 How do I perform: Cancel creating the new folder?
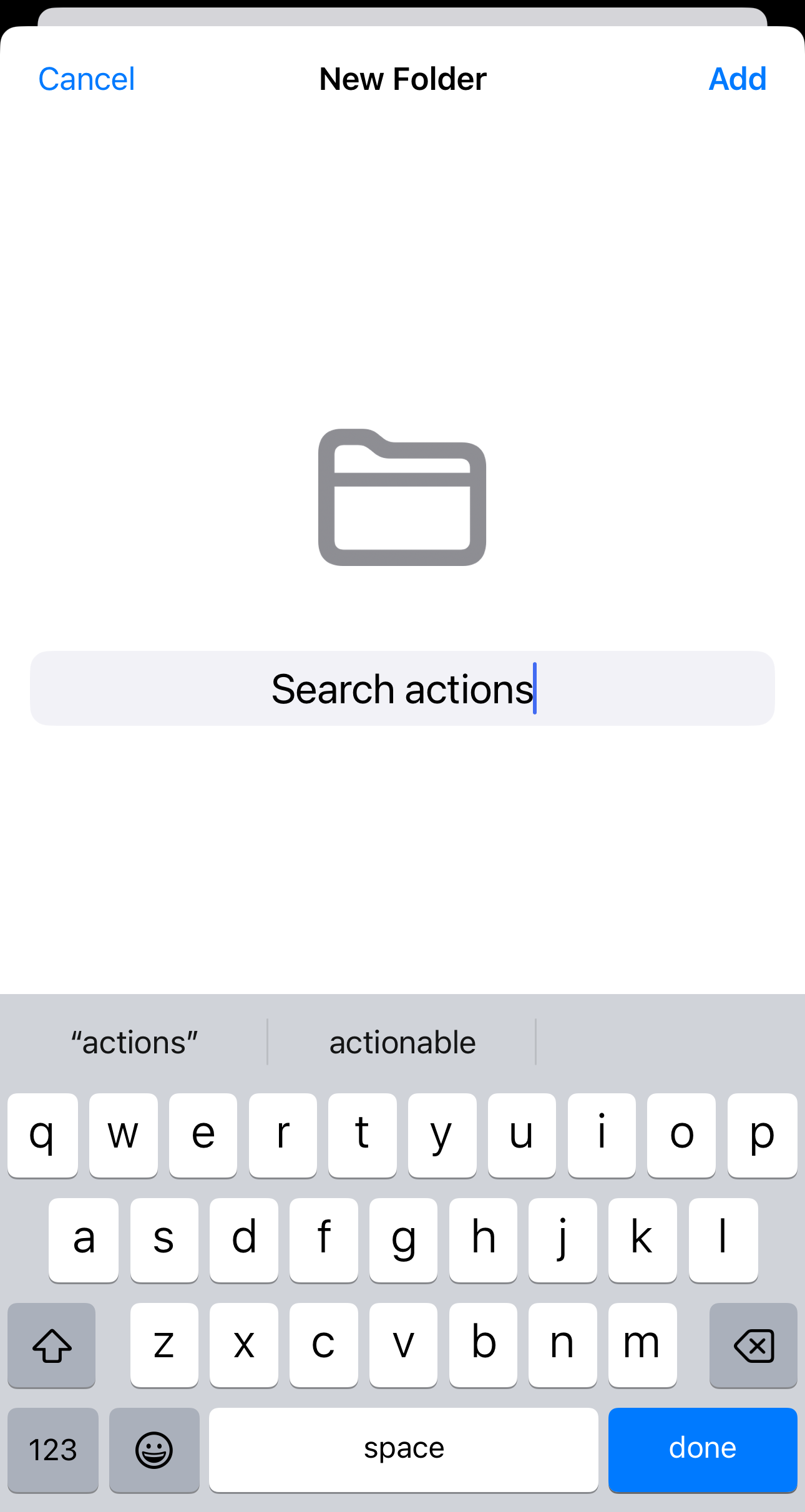(86, 79)
